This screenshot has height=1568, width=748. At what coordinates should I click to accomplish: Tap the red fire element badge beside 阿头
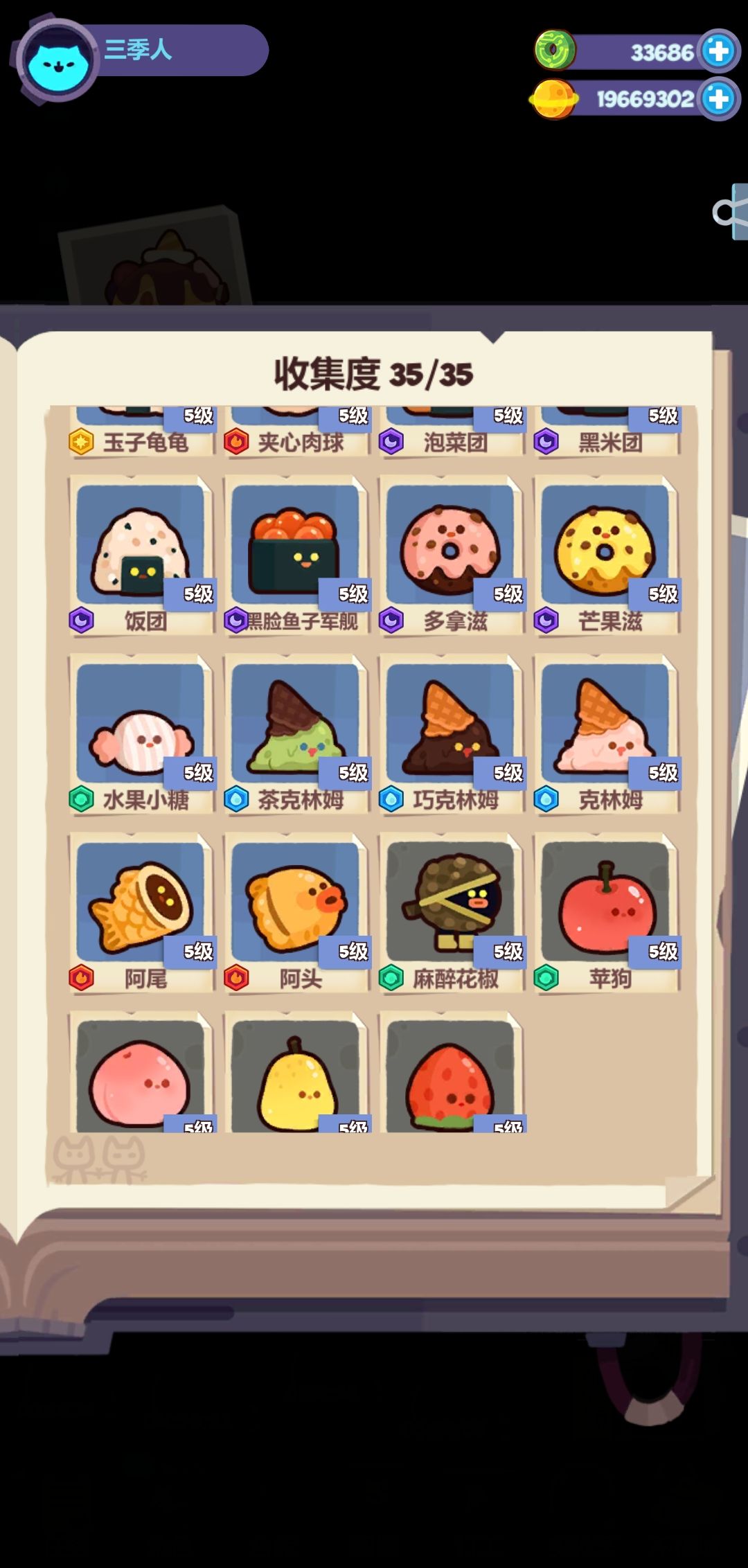click(x=236, y=977)
